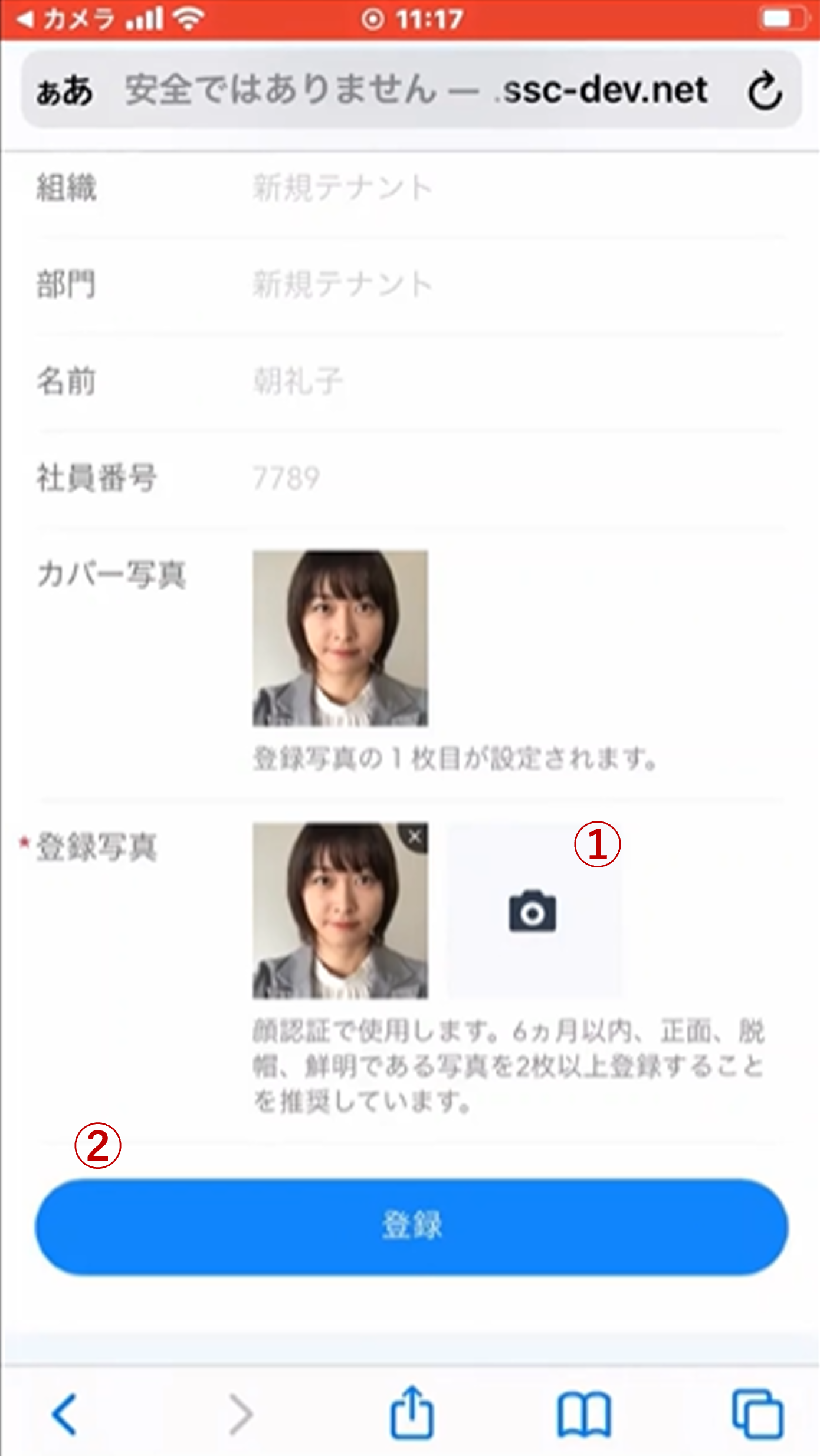The image size is (820, 1456).
Task: Return to the カメラ app
Action: click(66, 19)
